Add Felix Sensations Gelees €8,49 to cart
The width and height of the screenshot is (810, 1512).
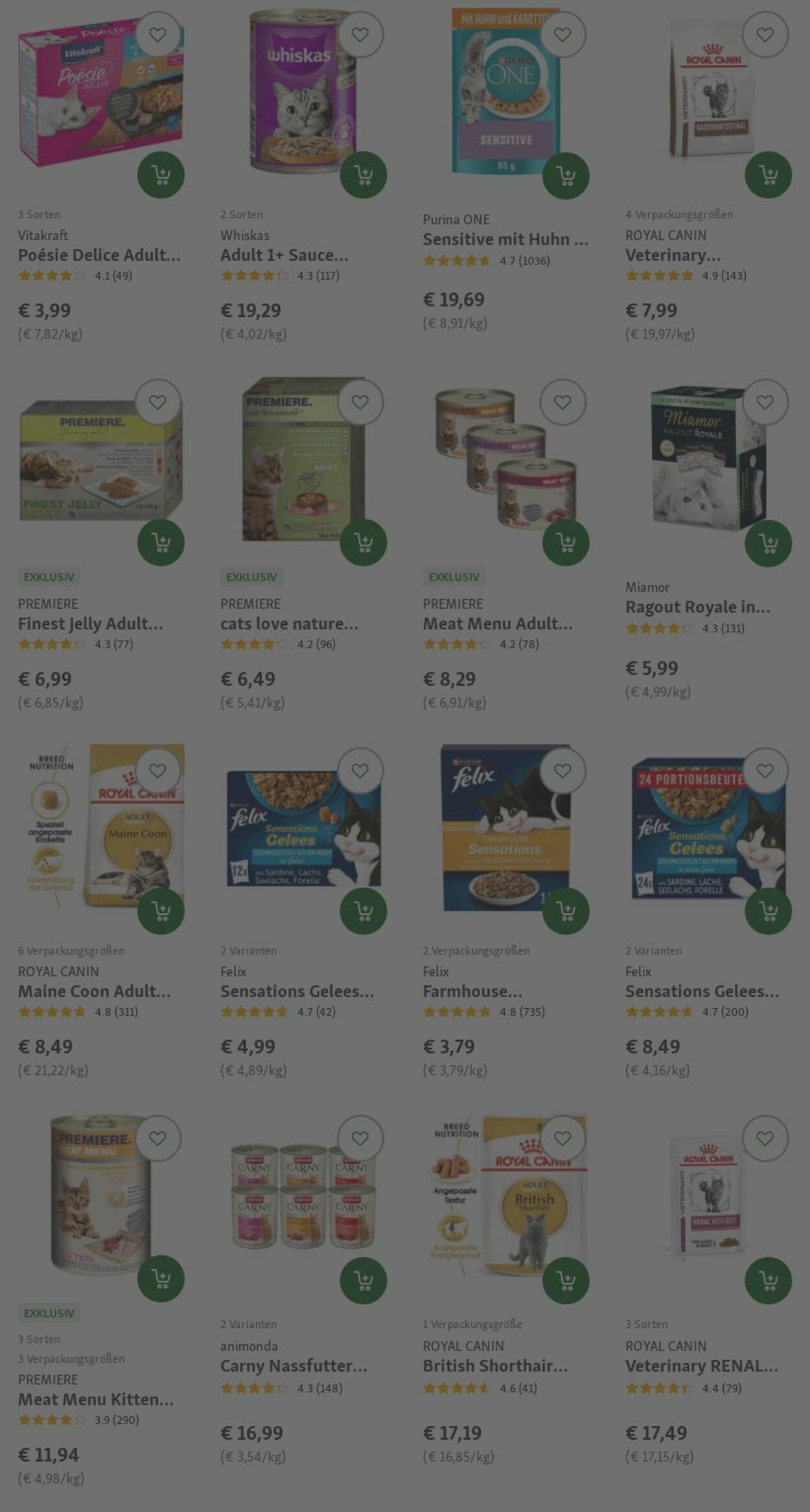click(x=768, y=911)
